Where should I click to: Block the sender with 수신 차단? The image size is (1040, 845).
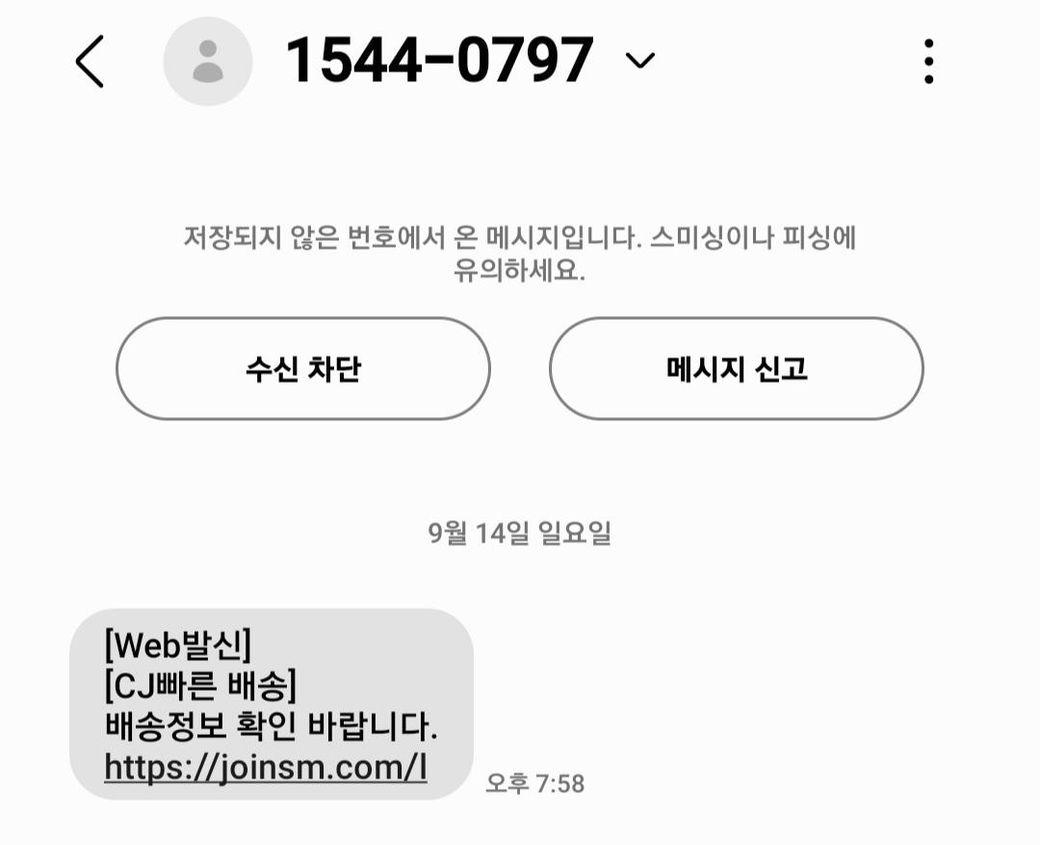[x=303, y=369]
